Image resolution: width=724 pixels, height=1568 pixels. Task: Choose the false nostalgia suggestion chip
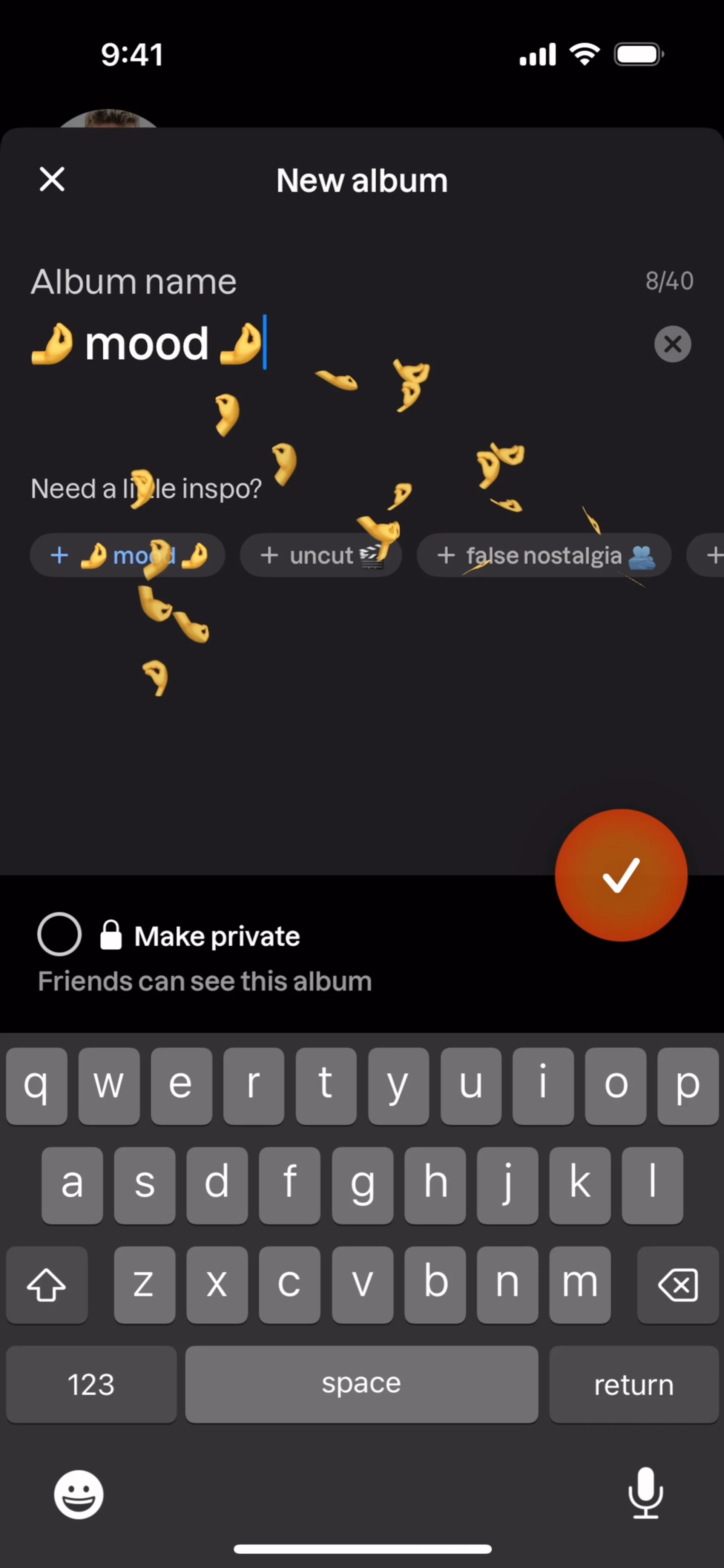[x=544, y=555]
